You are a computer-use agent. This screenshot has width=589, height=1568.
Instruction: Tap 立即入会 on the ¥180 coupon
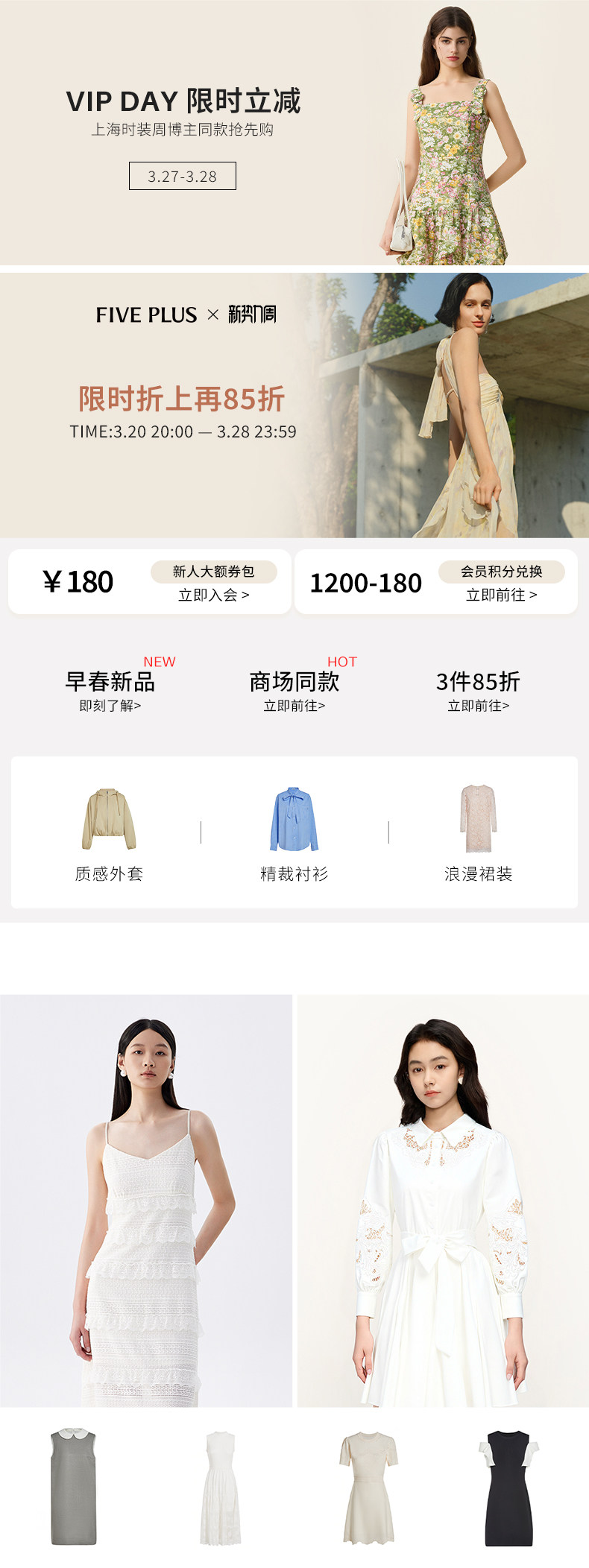[213, 595]
